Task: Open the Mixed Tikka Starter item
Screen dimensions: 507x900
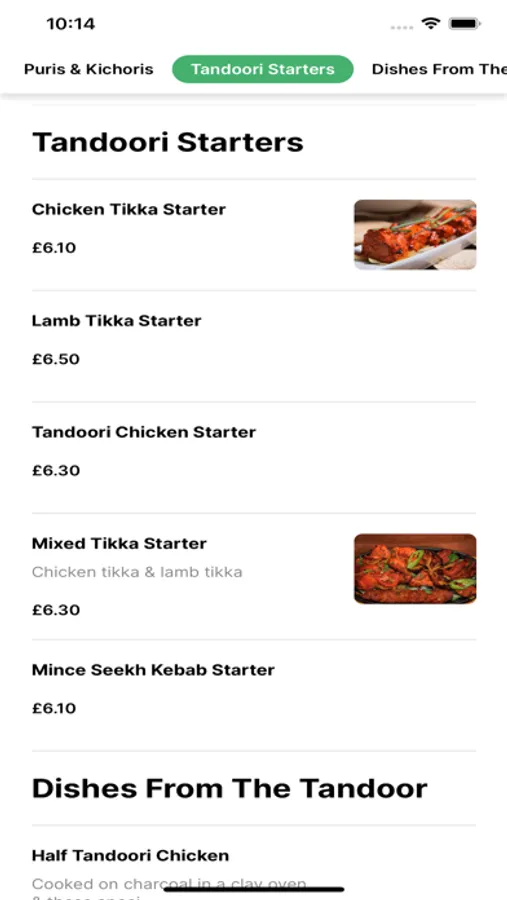Action: tap(254, 576)
